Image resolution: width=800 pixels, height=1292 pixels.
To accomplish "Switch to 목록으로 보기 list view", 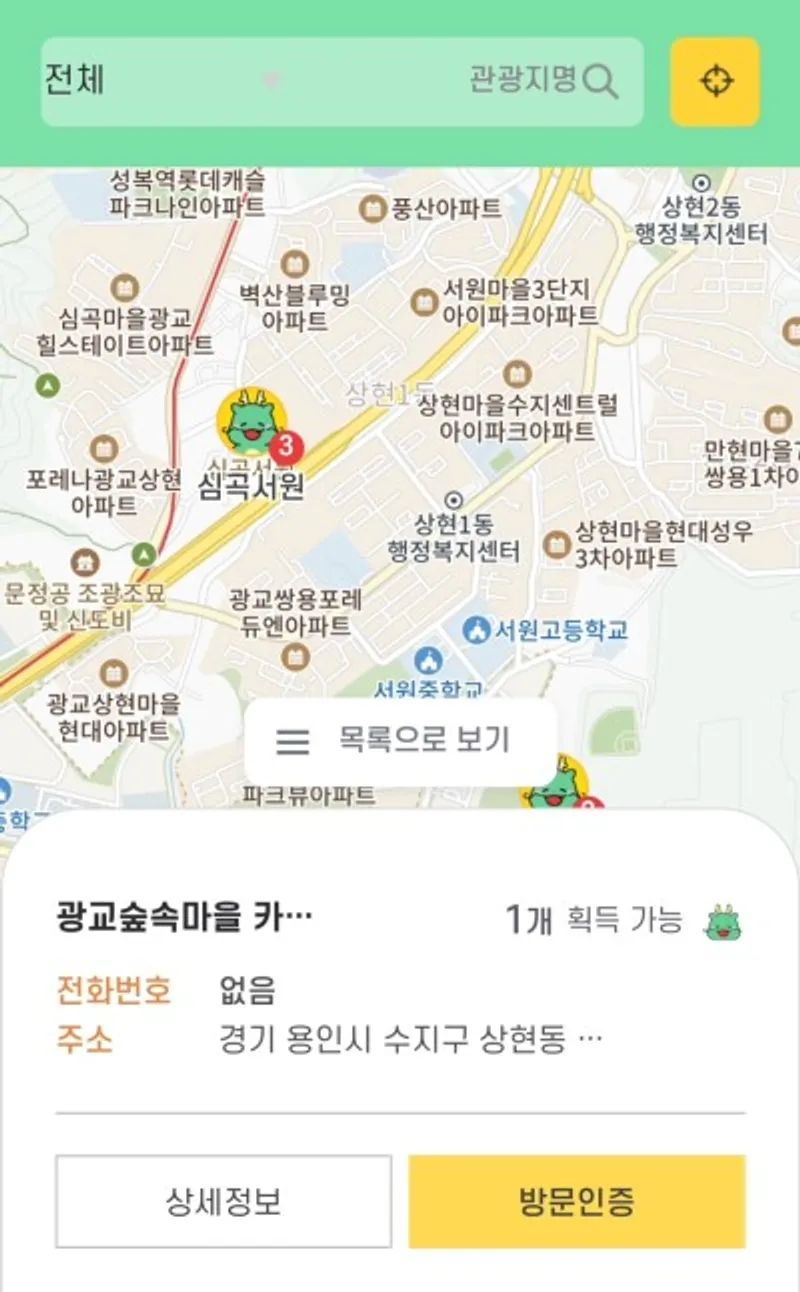I will point(400,741).
